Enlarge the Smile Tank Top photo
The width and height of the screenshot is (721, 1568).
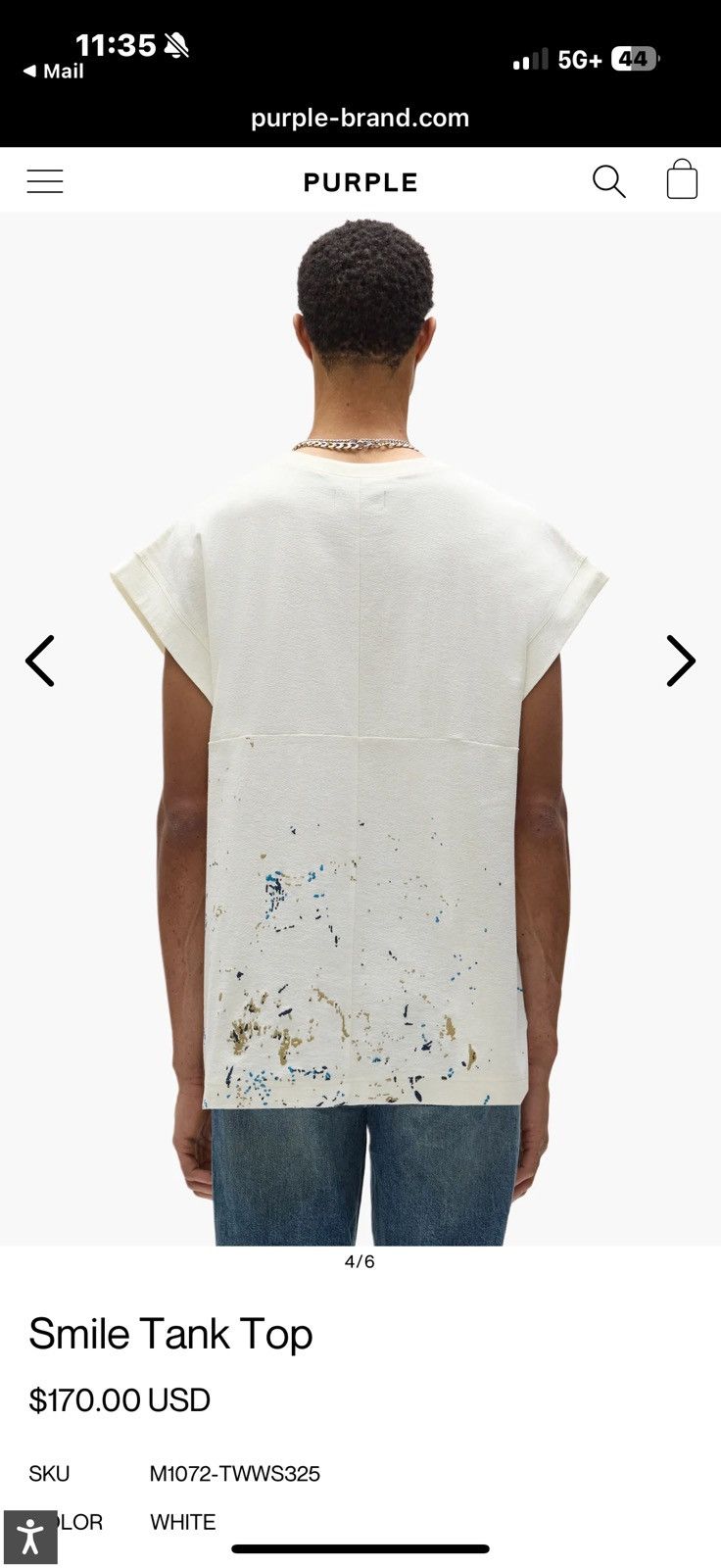coord(360,729)
